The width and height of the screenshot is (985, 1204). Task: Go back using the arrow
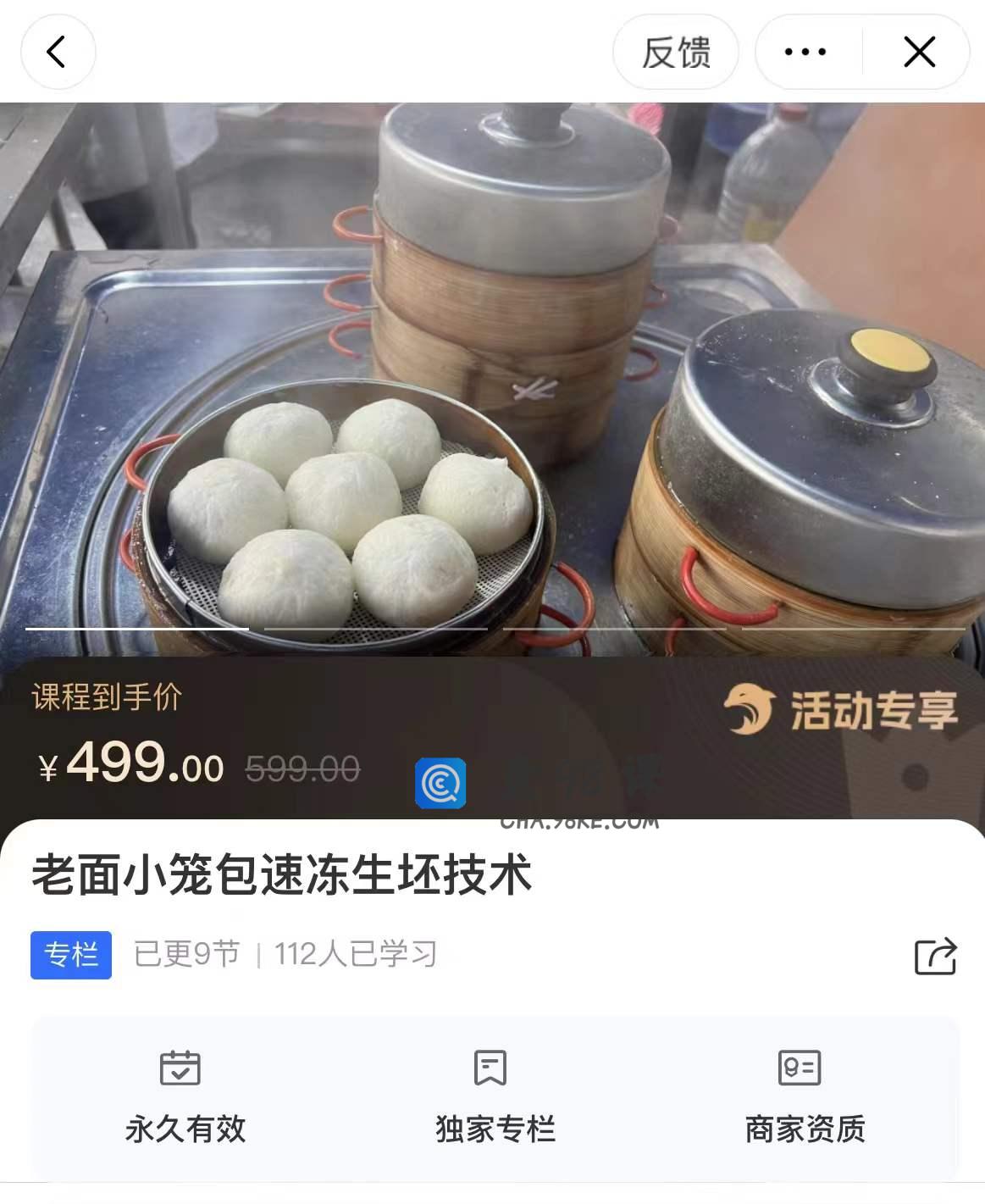click(57, 52)
